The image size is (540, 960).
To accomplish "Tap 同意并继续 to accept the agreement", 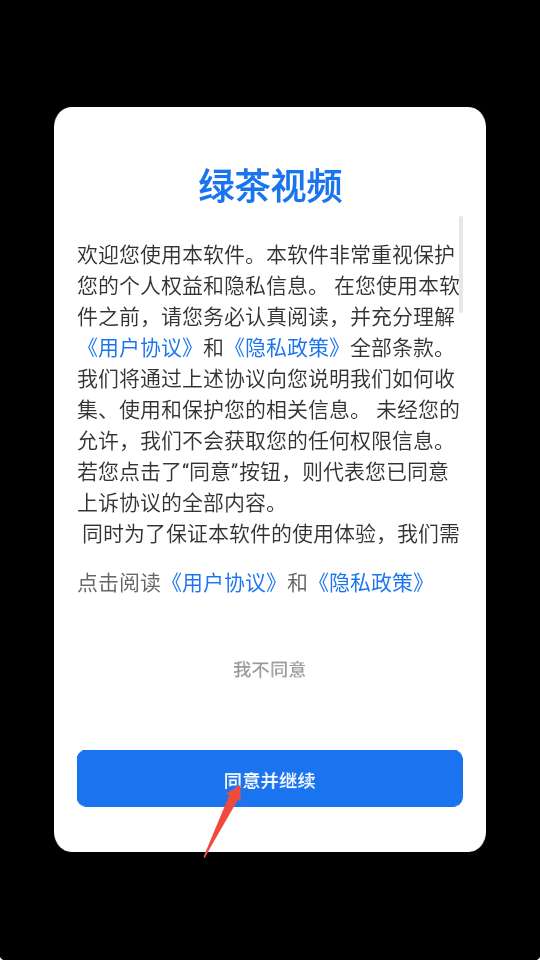I will (x=269, y=778).
